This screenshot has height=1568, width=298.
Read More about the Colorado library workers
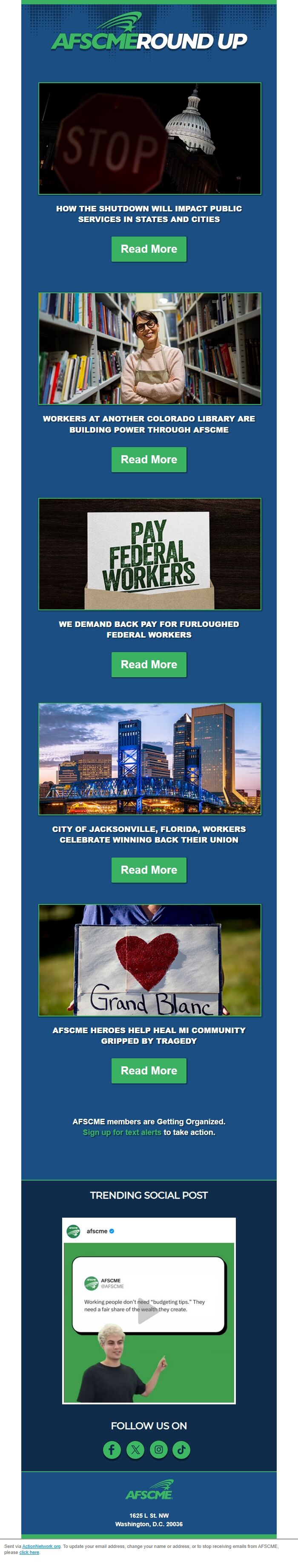[149, 459]
